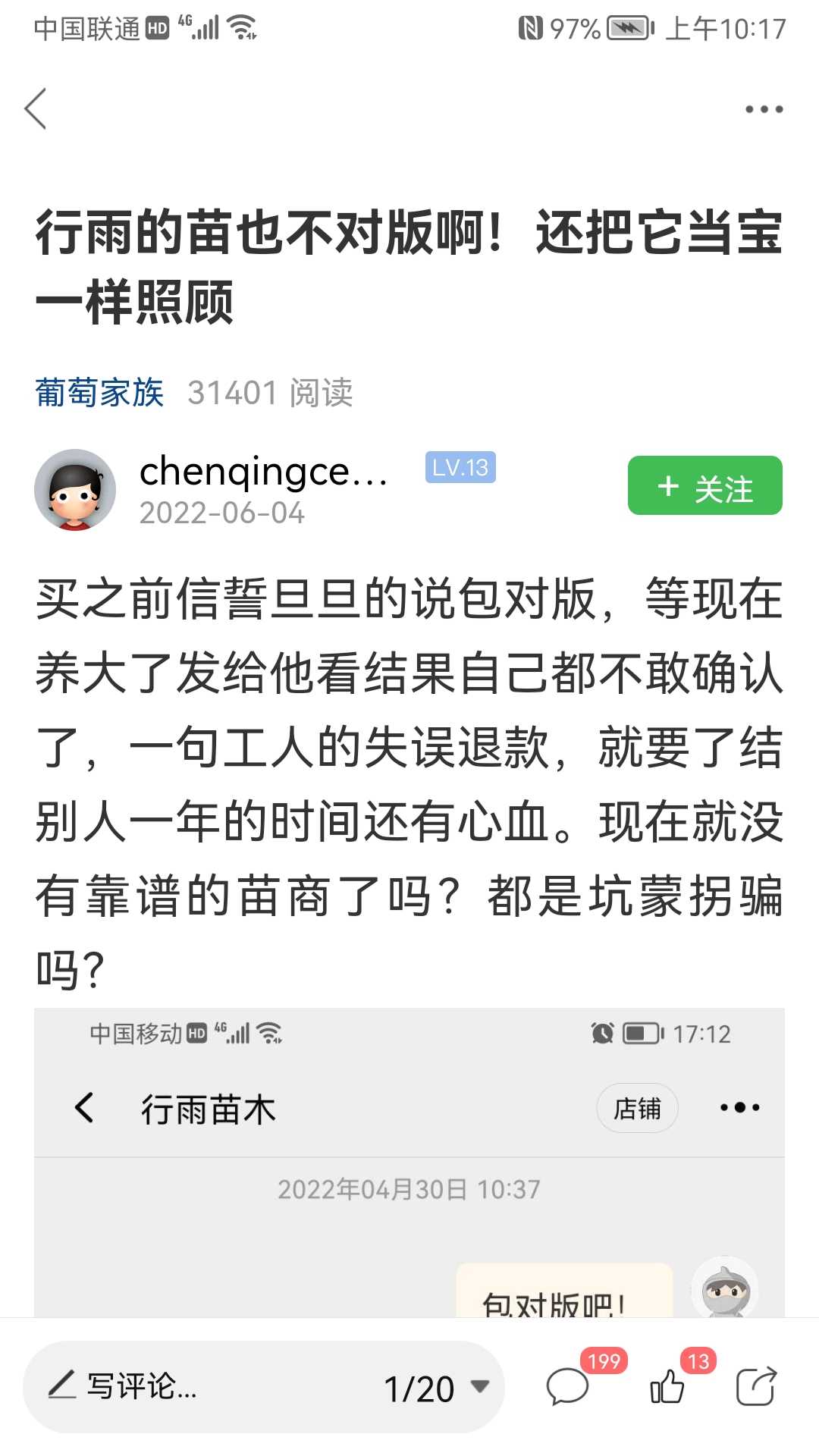The image size is (819, 1456).
Task: Share this post
Action: pyautogui.click(x=756, y=1388)
